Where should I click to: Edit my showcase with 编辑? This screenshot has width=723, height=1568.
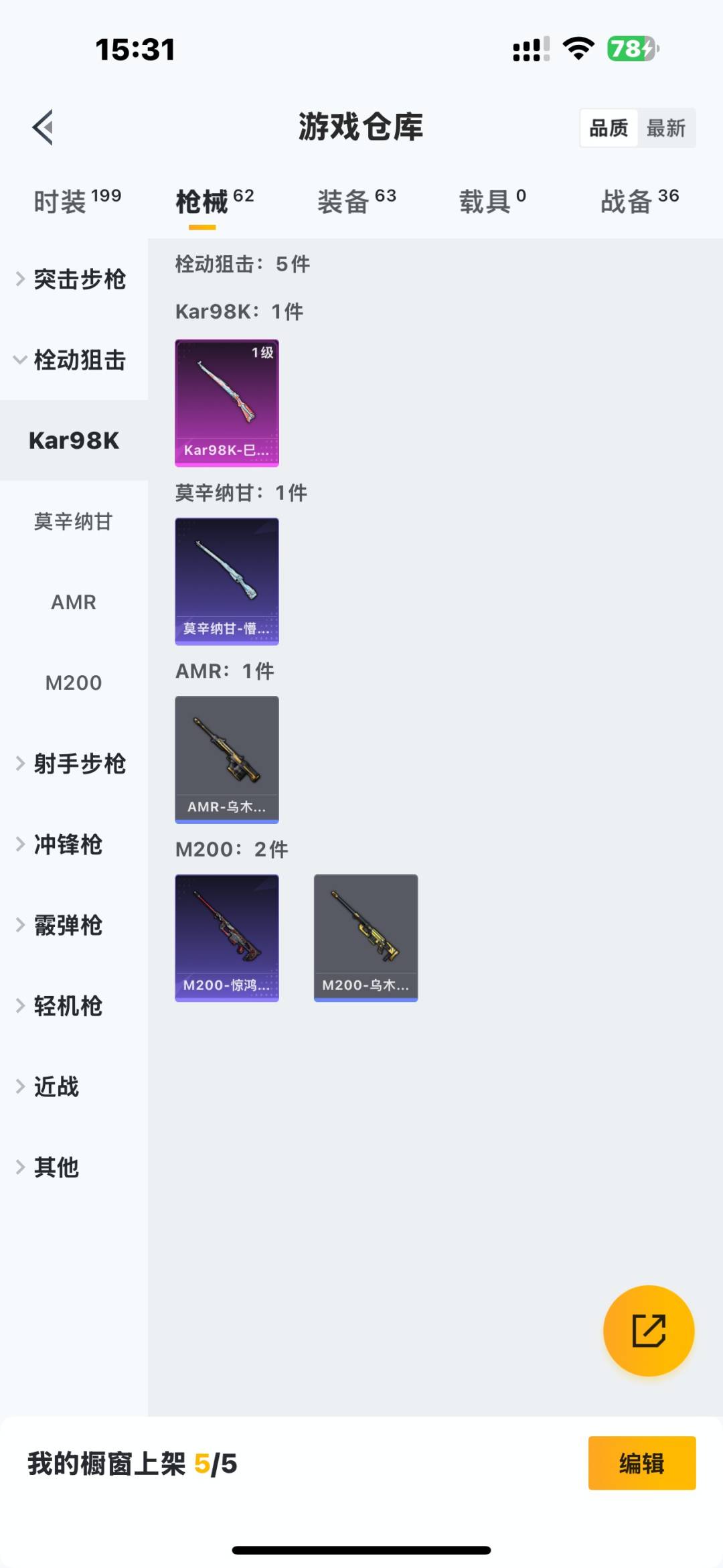tap(641, 1464)
